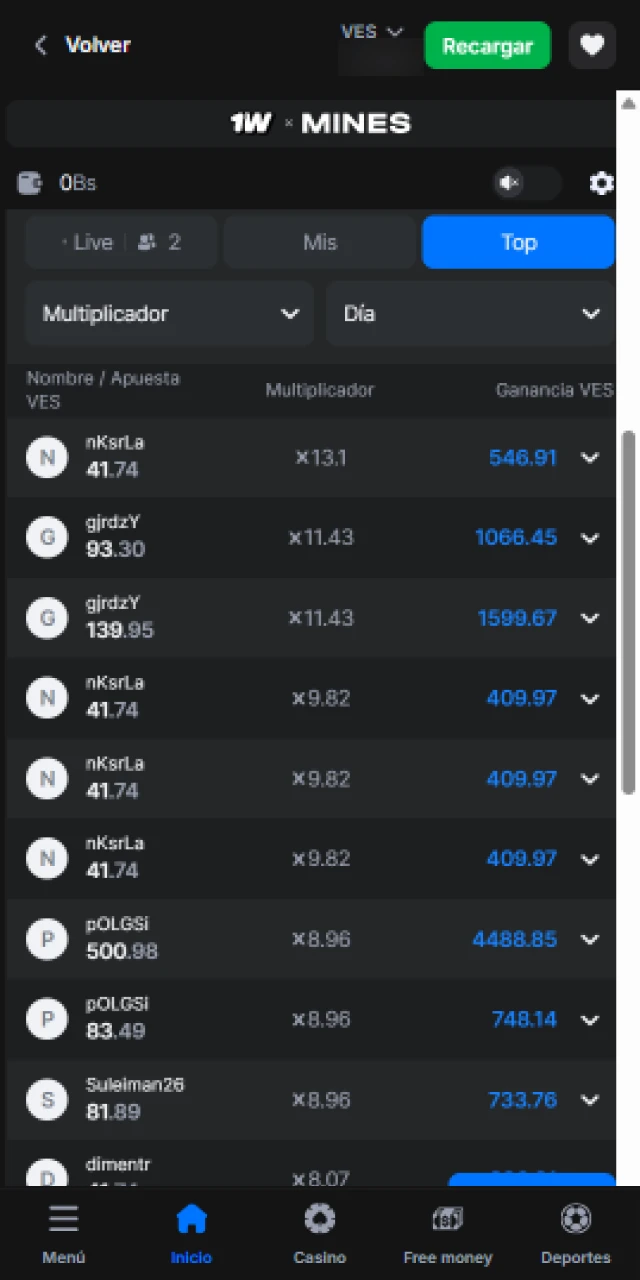Viewport: 640px width, 1280px height.
Task: Switch to the Deportes tab
Action: tap(576, 1234)
